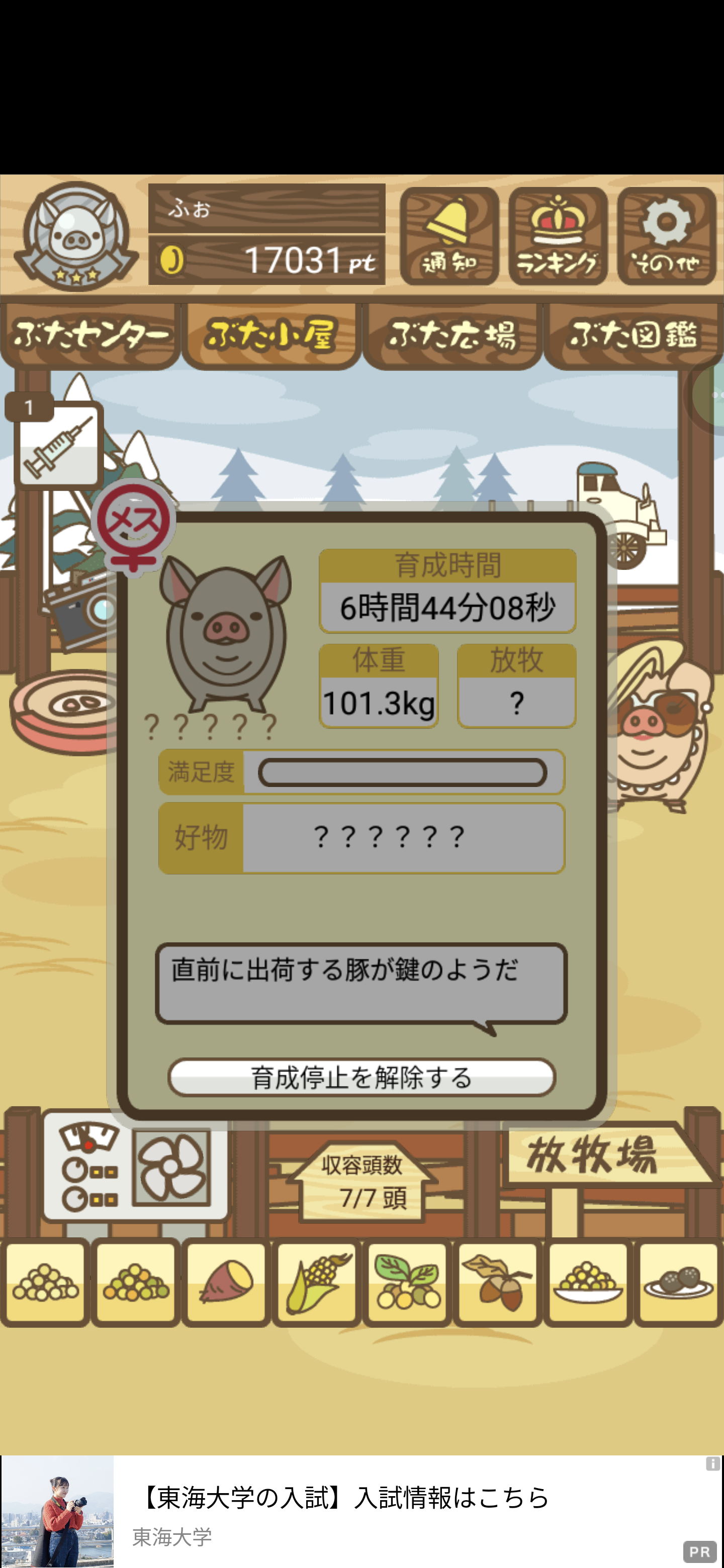
Task: Tap the ad info icon
Action: tap(712, 1463)
